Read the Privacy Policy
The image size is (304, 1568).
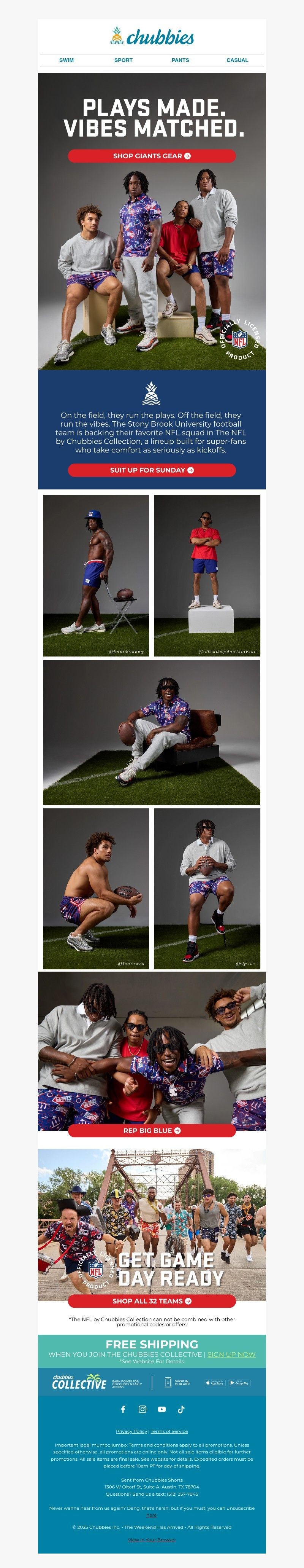pos(131,1431)
